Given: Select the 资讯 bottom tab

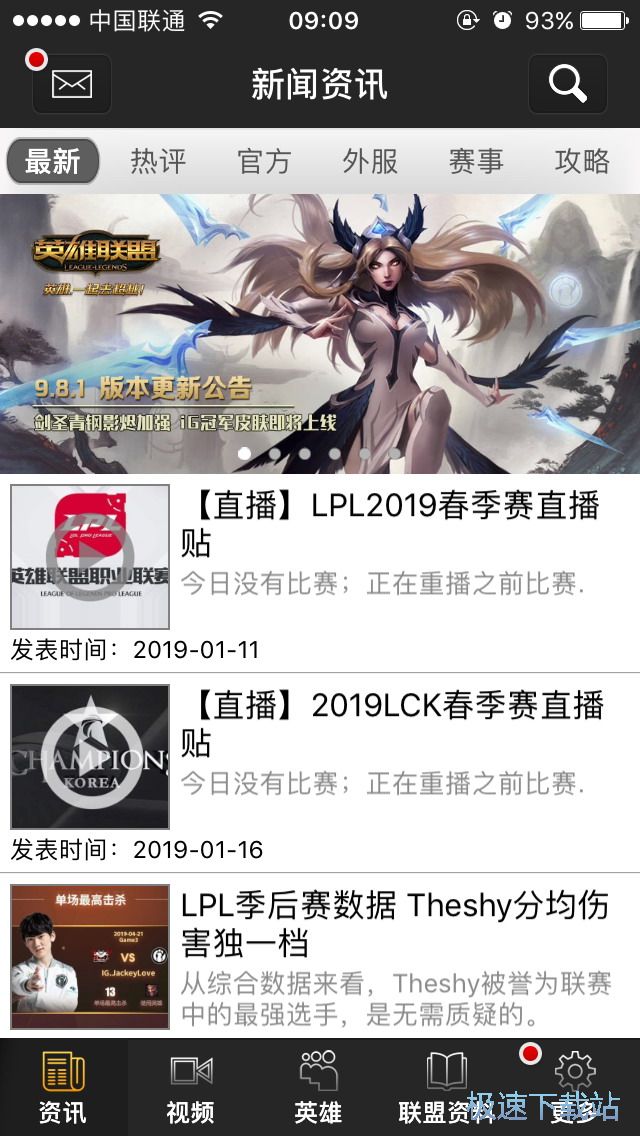Looking at the screenshot, I should tap(63, 1087).
